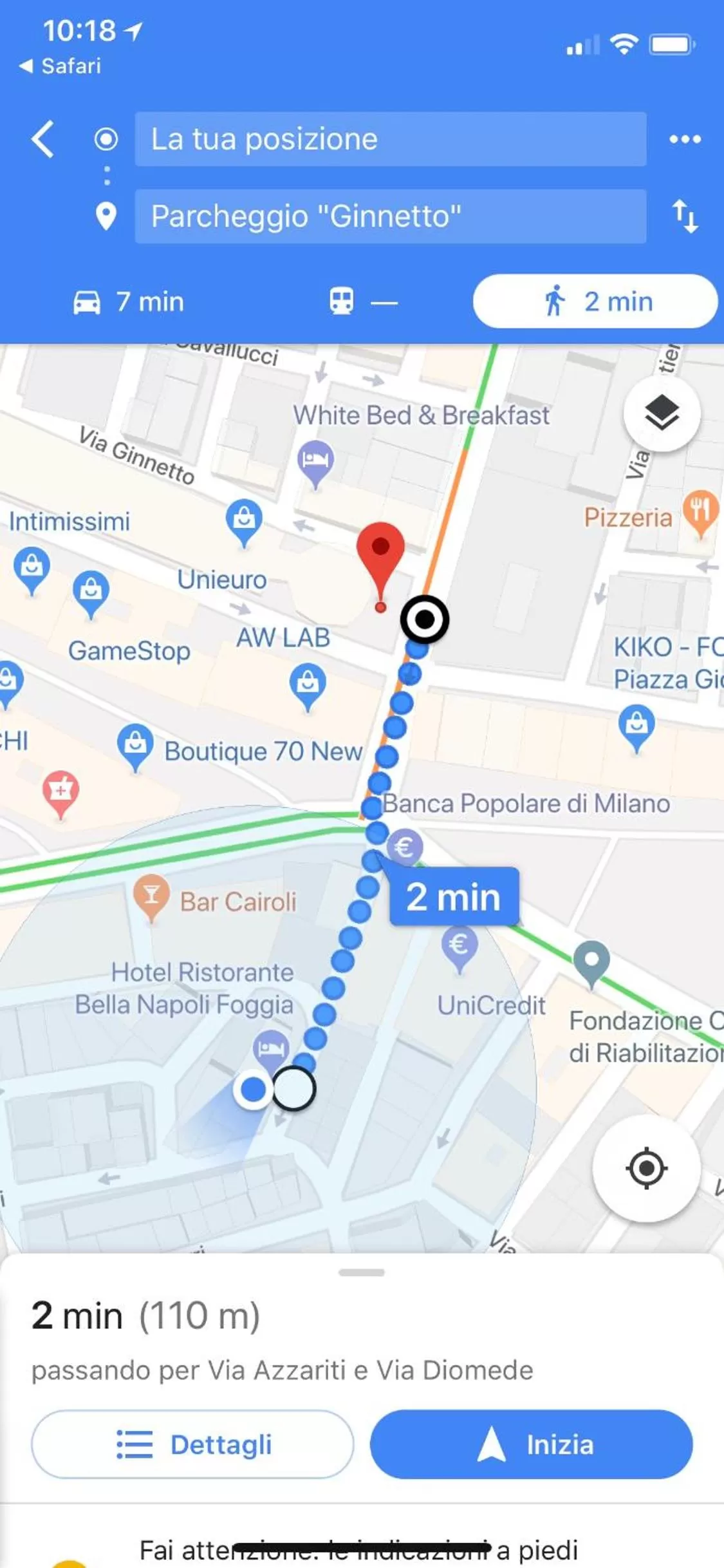Open the three-dot overflow menu
The height and width of the screenshot is (1568, 724).
point(685,139)
